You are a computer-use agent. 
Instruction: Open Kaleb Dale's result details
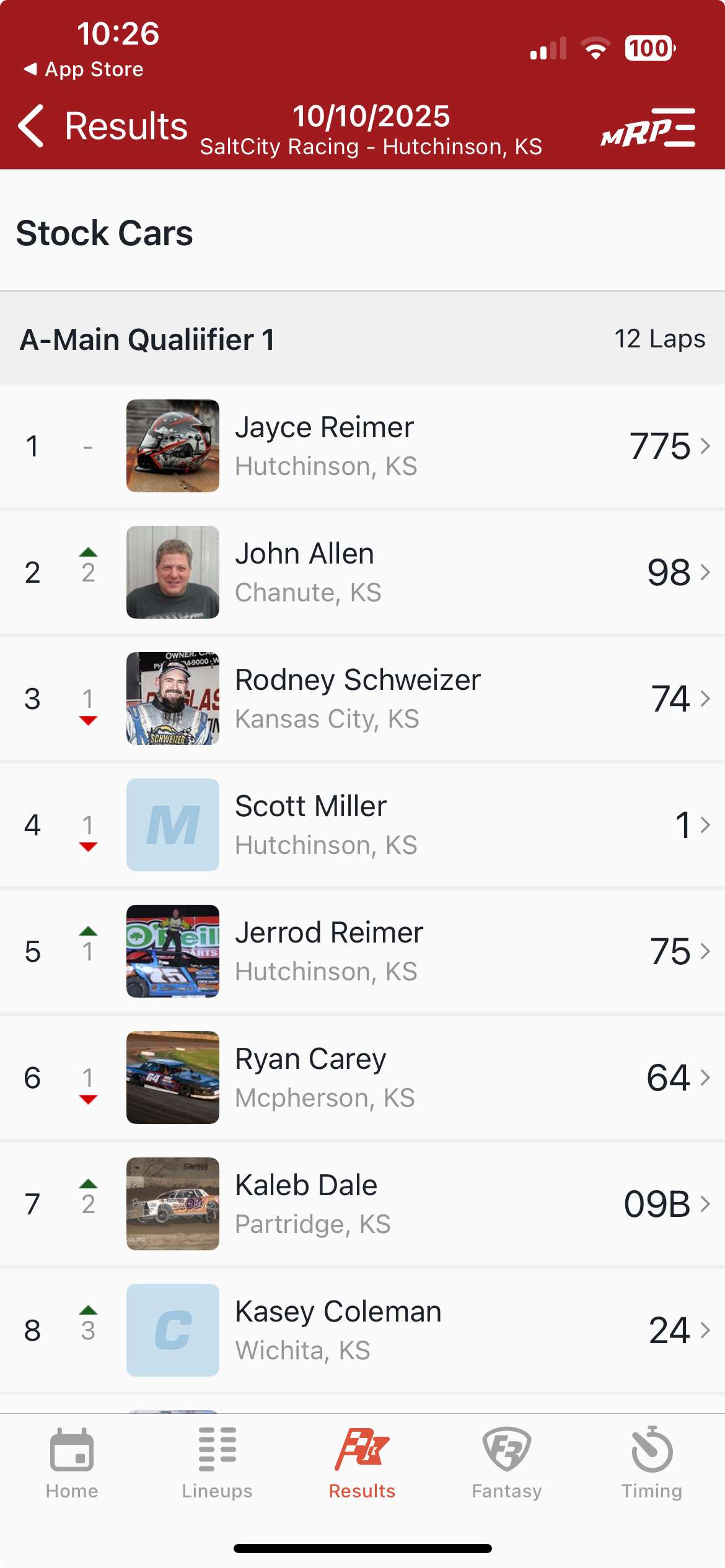(362, 1204)
